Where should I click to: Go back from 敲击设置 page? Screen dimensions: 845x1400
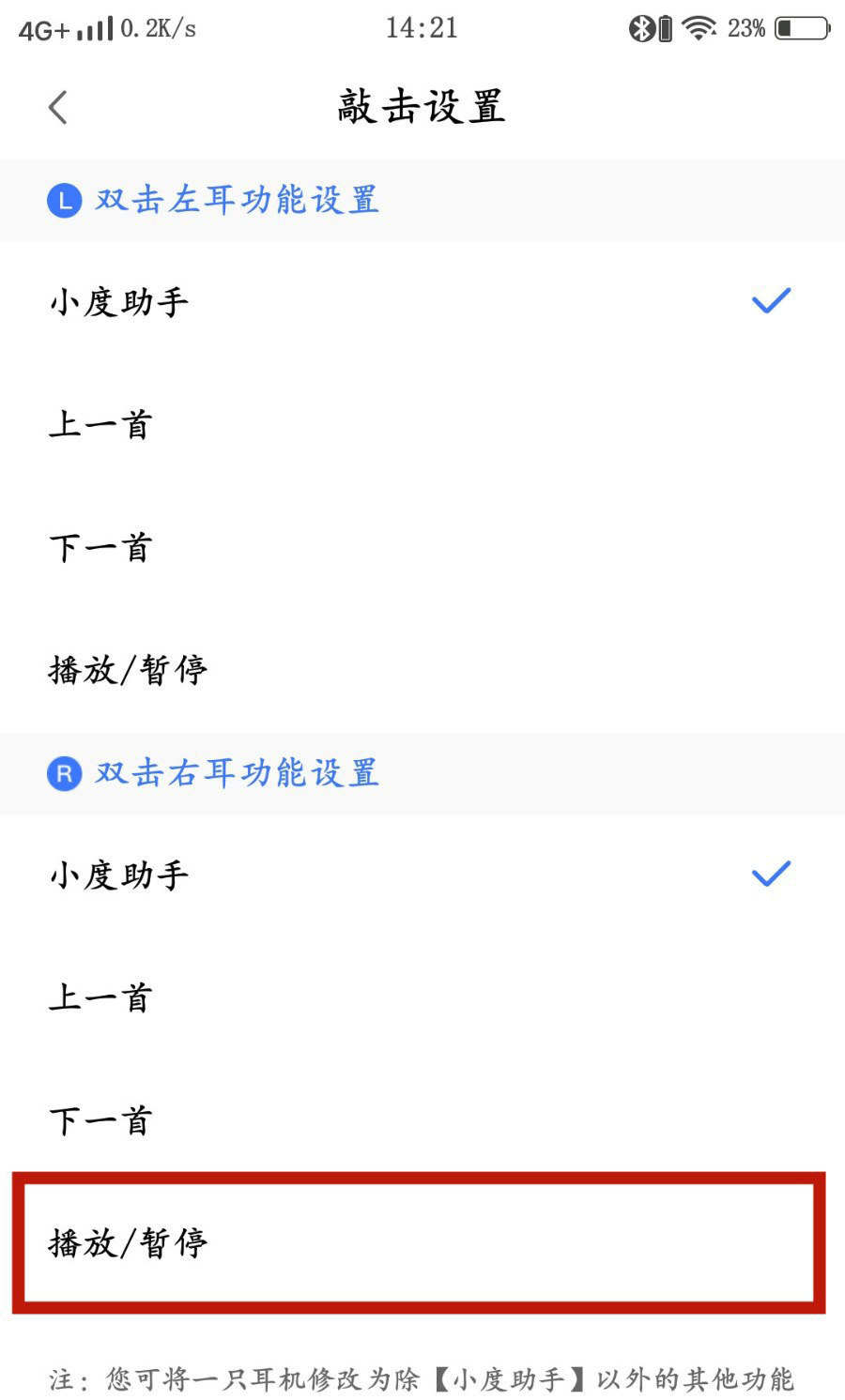[x=58, y=107]
